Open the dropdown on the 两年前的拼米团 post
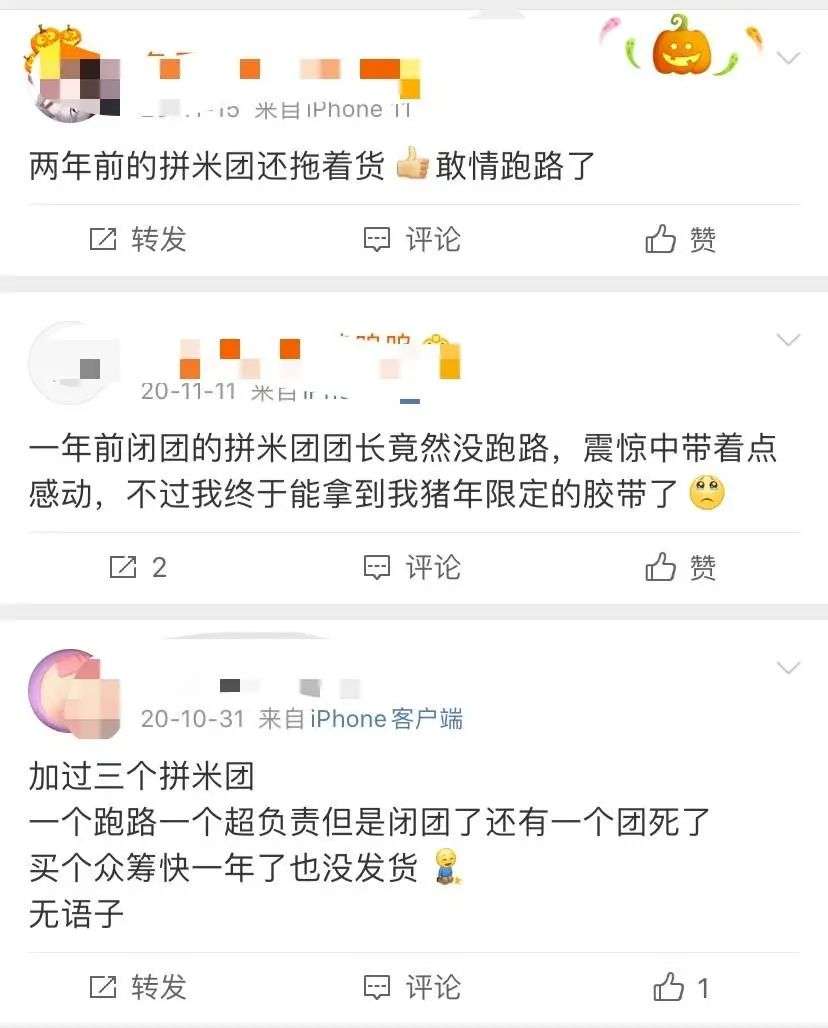Image resolution: width=828 pixels, height=1028 pixels. (x=789, y=58)
